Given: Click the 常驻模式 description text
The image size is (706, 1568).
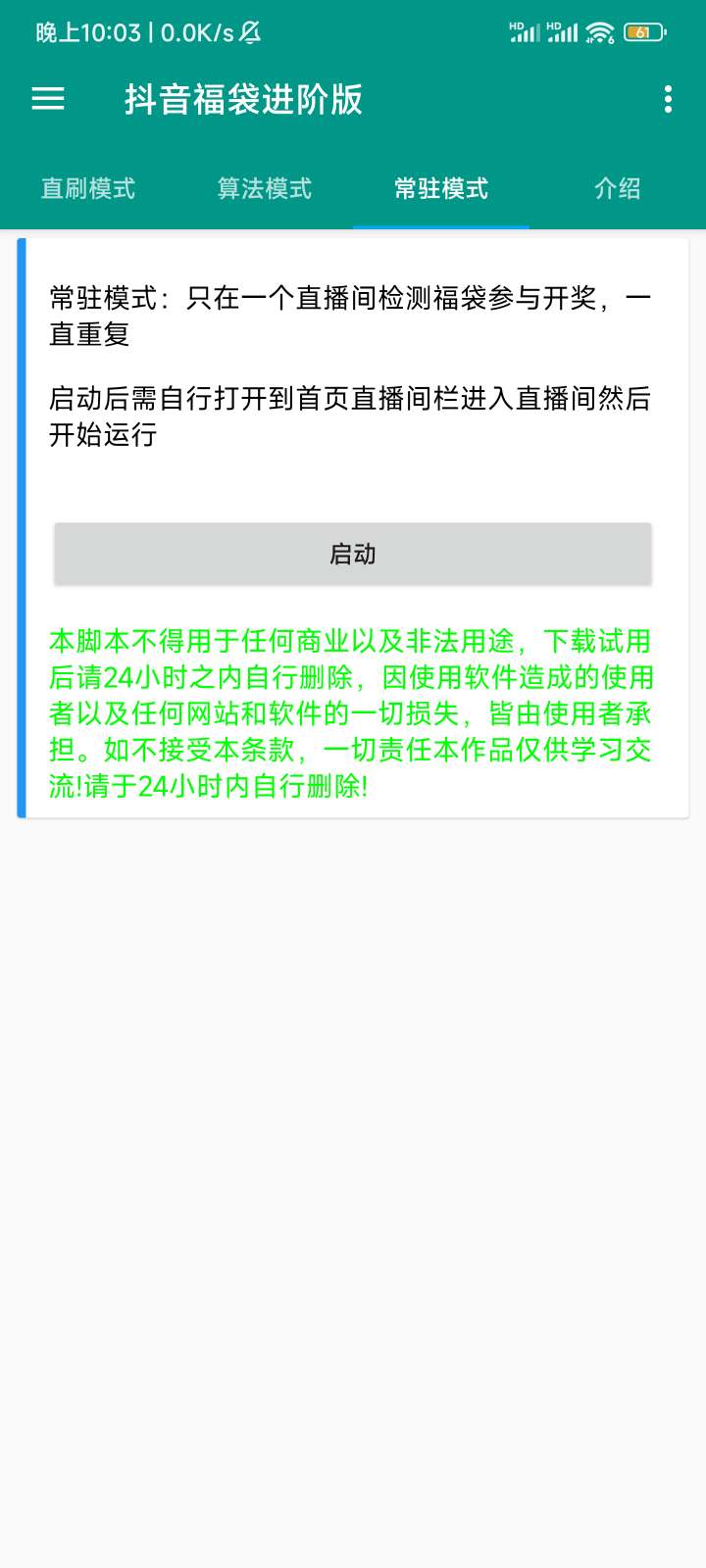Looking at the screenshot, I should (x=353, y=316).
